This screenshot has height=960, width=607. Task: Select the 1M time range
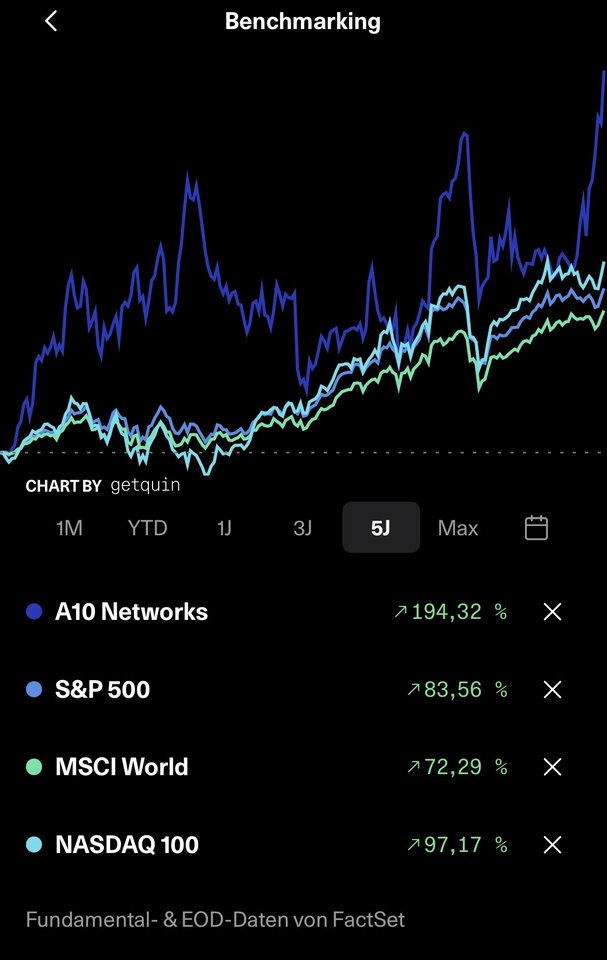tap(69, 528)
